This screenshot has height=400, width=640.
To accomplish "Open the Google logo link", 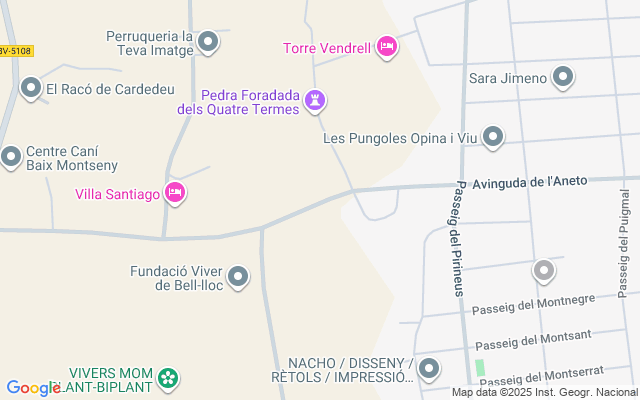I will pos(33,388).
